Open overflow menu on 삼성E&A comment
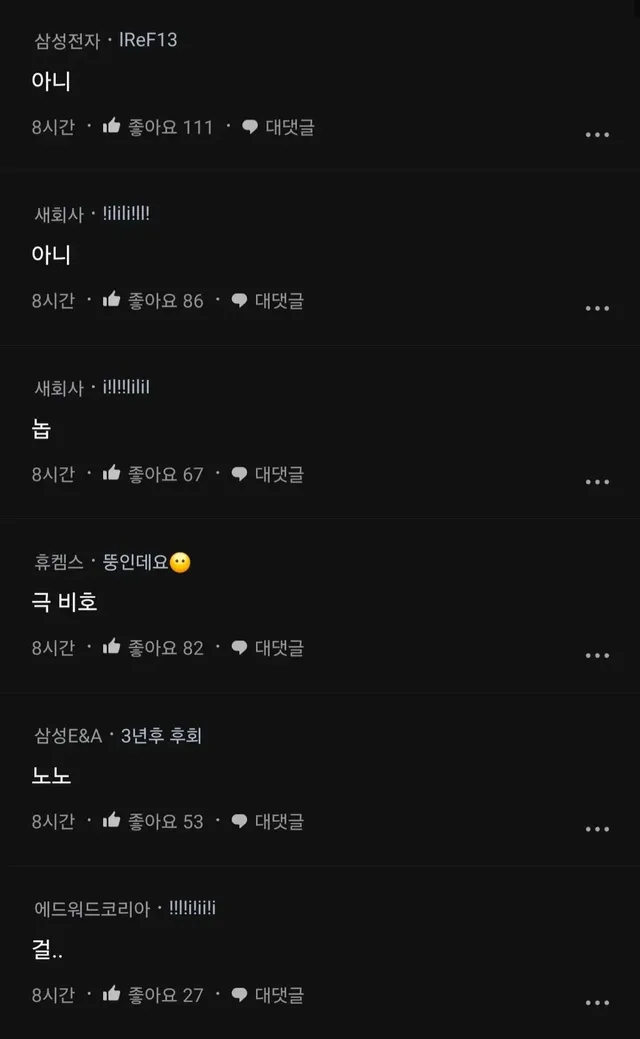 (597, 829)
